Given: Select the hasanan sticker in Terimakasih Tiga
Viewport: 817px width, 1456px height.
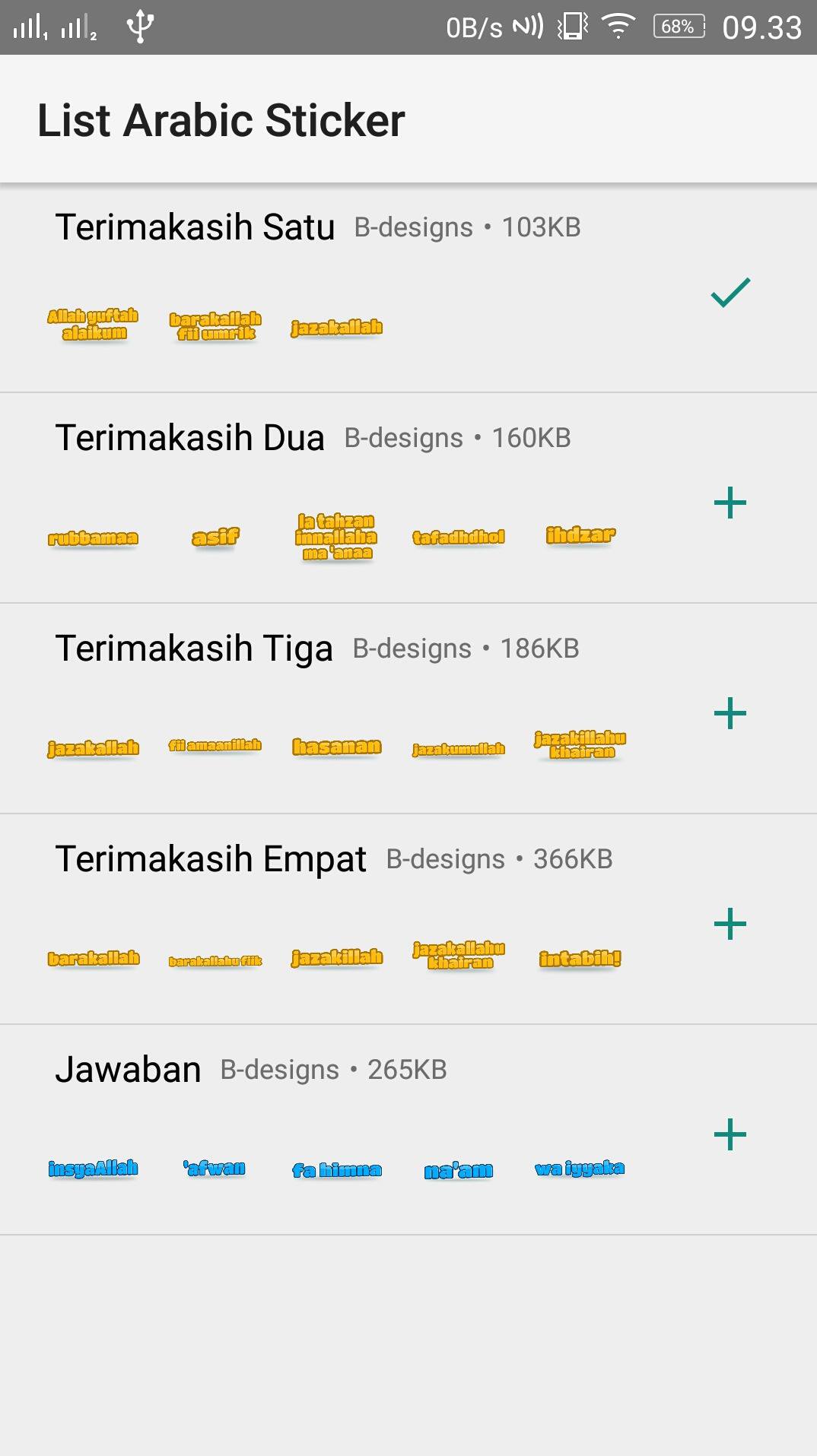Looking at the screenshot, I should tap(337, 747).
